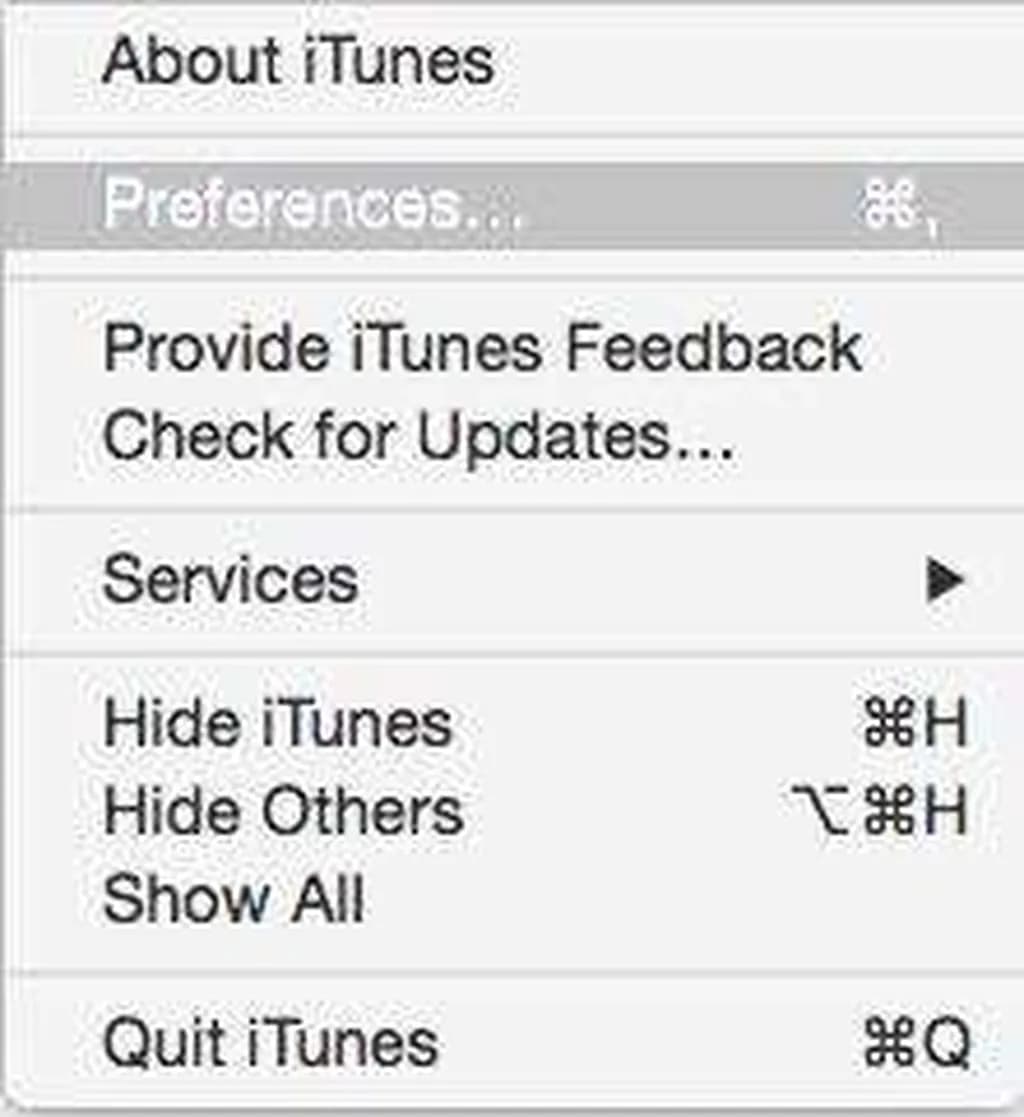Select Provide iTunes Feedback
The image size is (1024, 1117).
tap(482, 348)
